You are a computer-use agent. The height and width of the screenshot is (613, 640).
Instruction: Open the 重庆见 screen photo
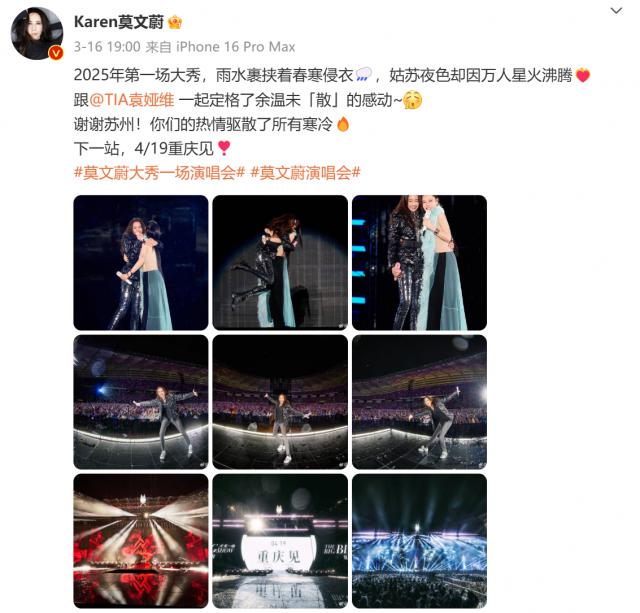point(279,540)
